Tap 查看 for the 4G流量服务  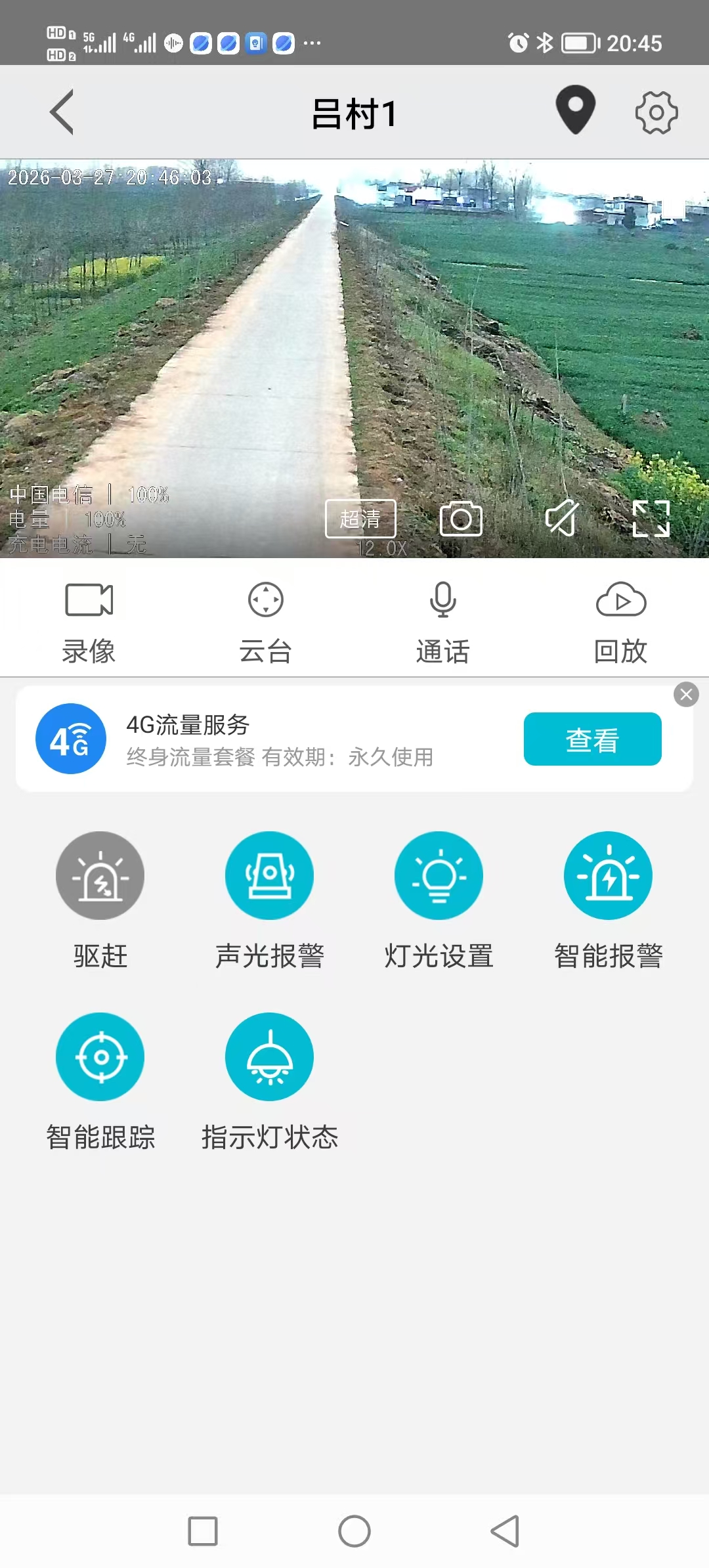pyautogui.click(x=592, y=739)
